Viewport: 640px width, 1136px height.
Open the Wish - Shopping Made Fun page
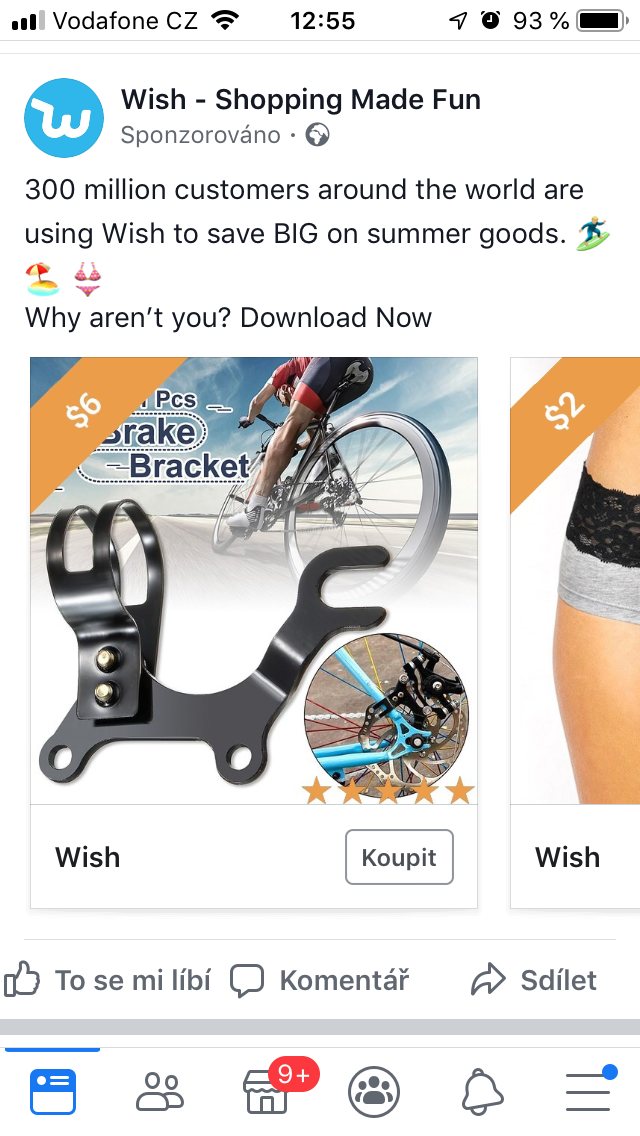click(300, 100)
